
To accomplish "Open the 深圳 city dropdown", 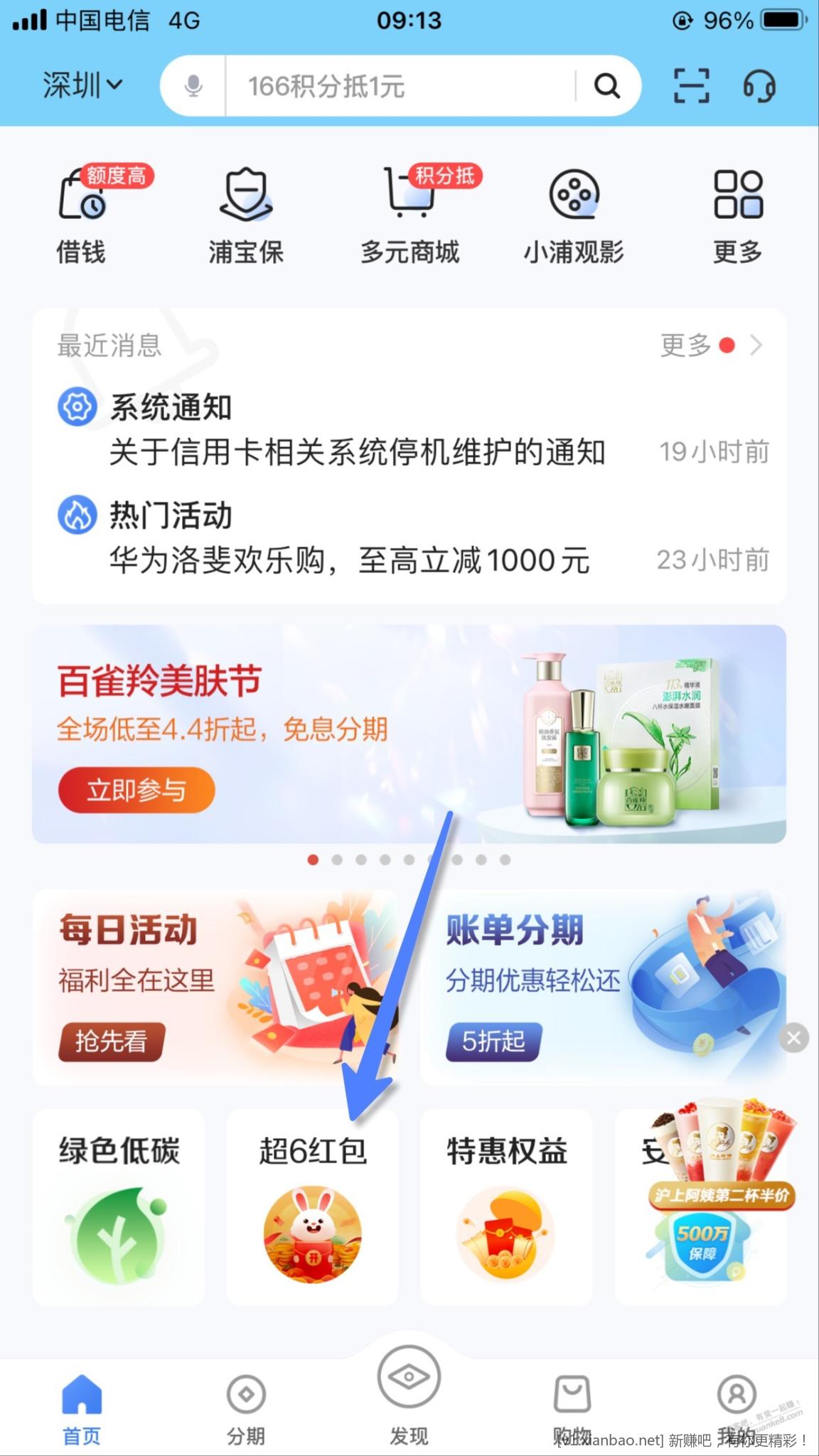I will (82, 86).
